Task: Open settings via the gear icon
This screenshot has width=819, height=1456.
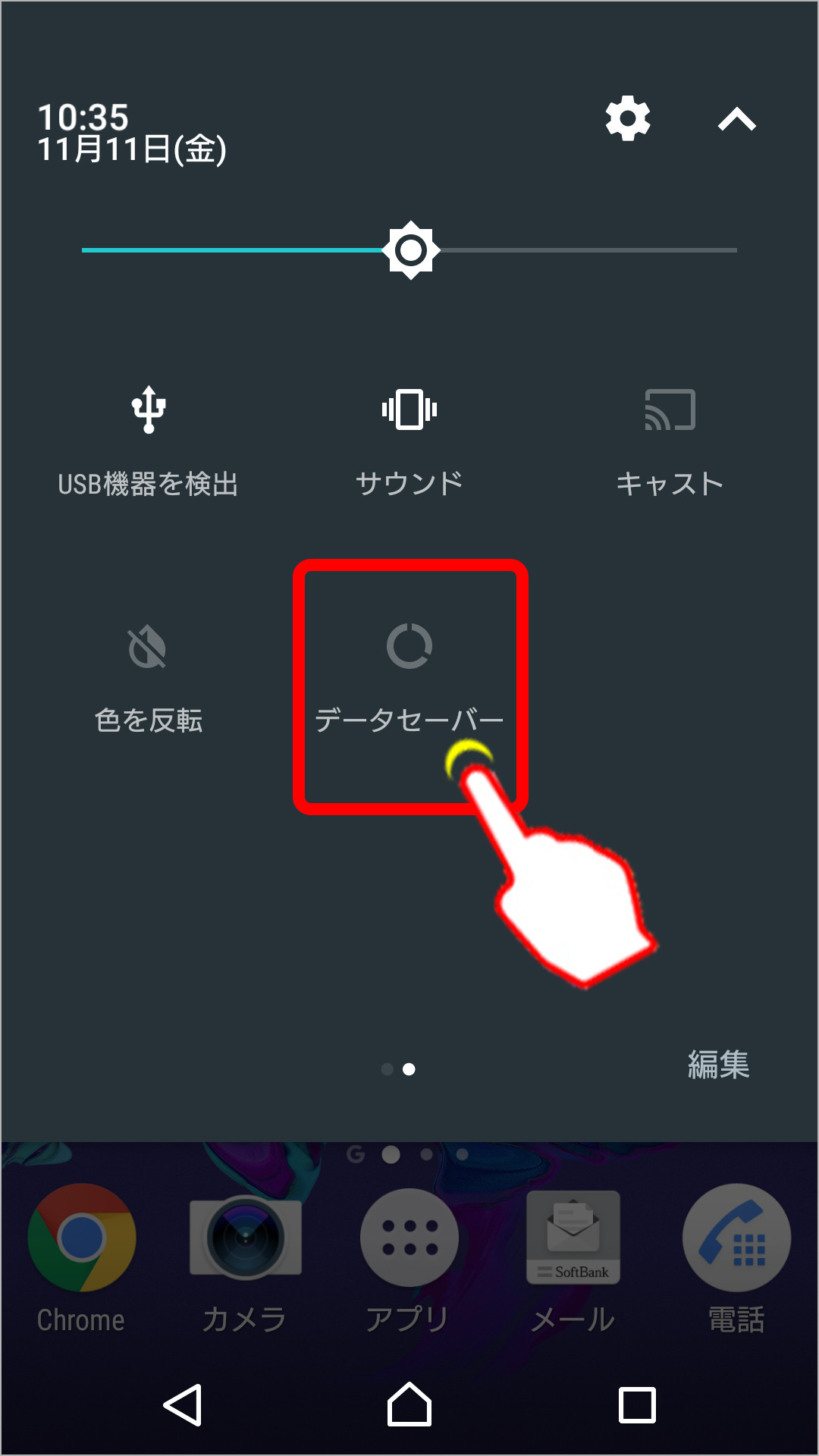Action: click(628, 118)
